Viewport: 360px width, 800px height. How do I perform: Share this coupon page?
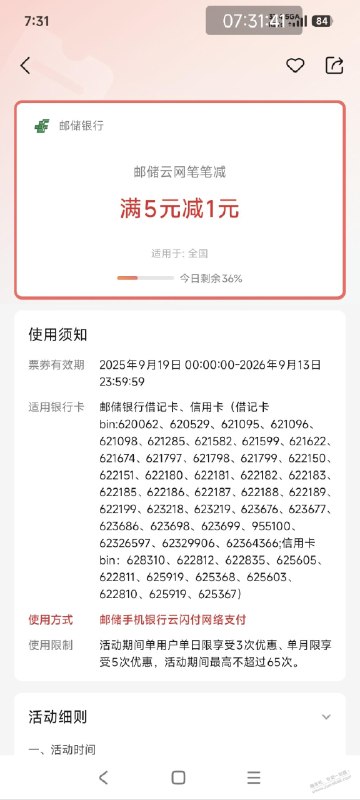(335, 66)
